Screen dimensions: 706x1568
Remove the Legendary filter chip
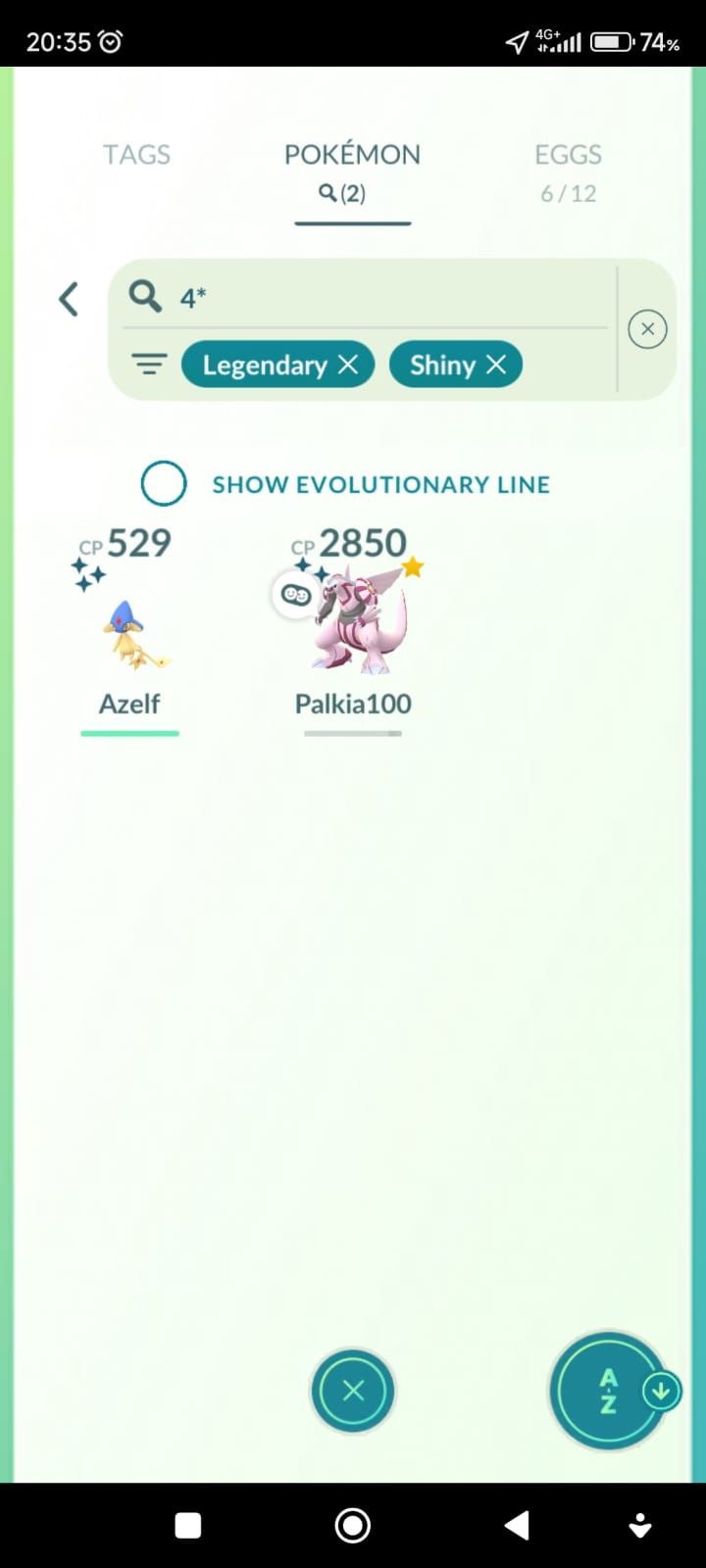[x=348, y=366]
